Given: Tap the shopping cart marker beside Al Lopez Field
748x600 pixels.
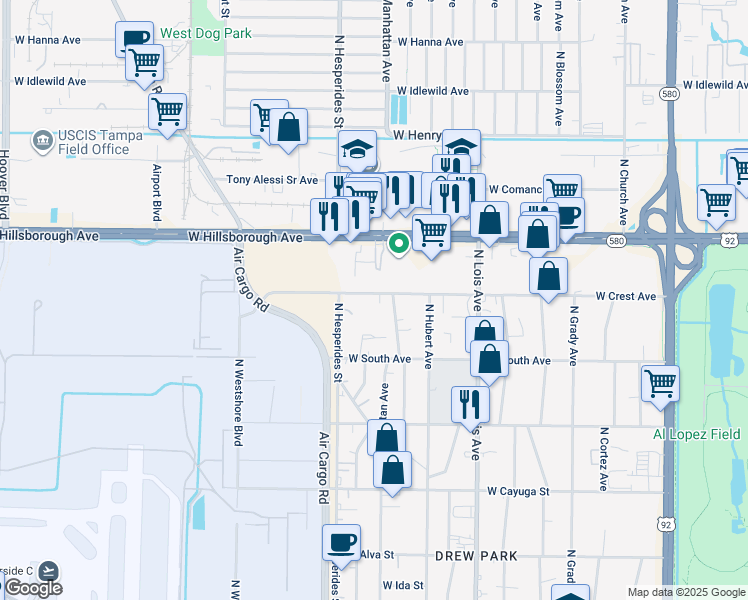Looking at the screenshot, I should click(661, 383).
